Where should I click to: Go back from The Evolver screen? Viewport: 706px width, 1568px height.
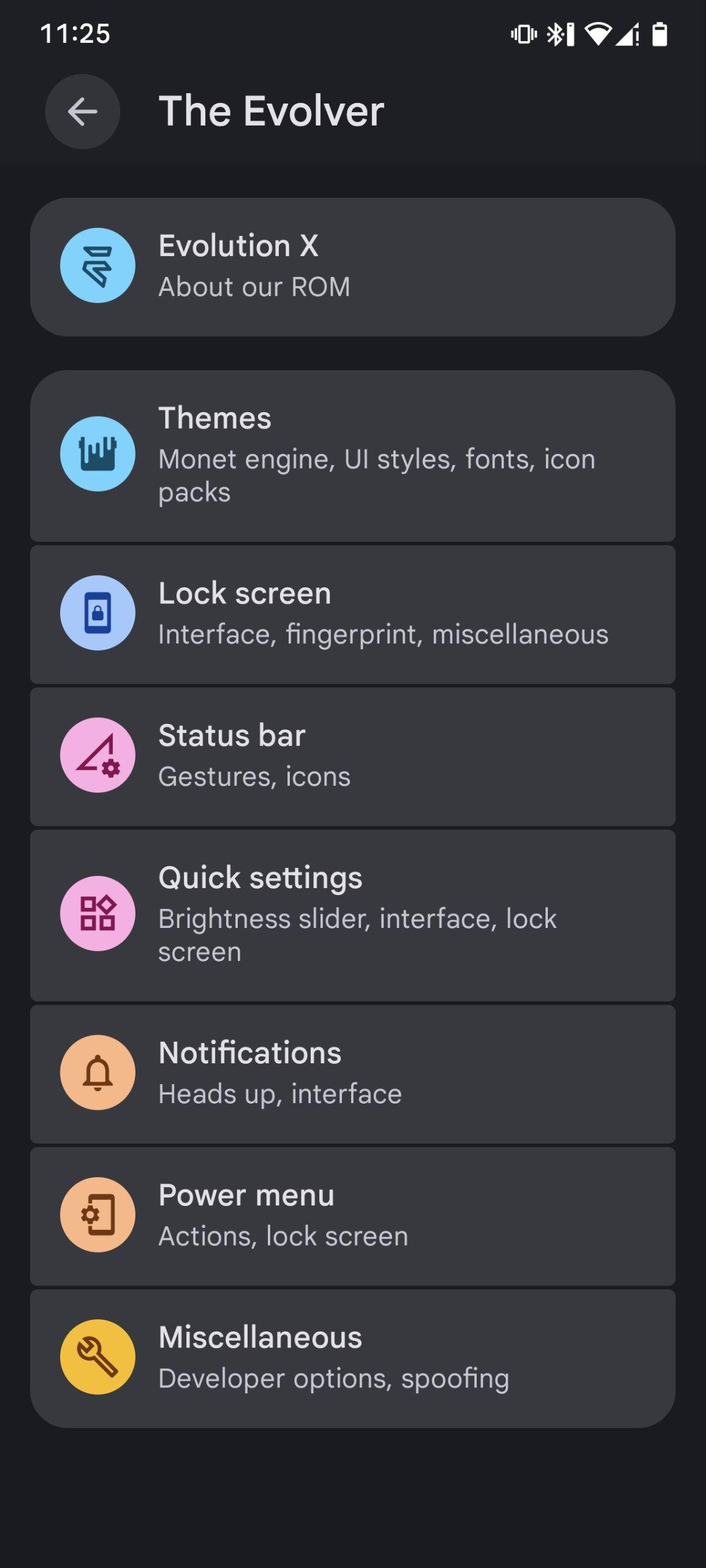click(x=82, y=111)
